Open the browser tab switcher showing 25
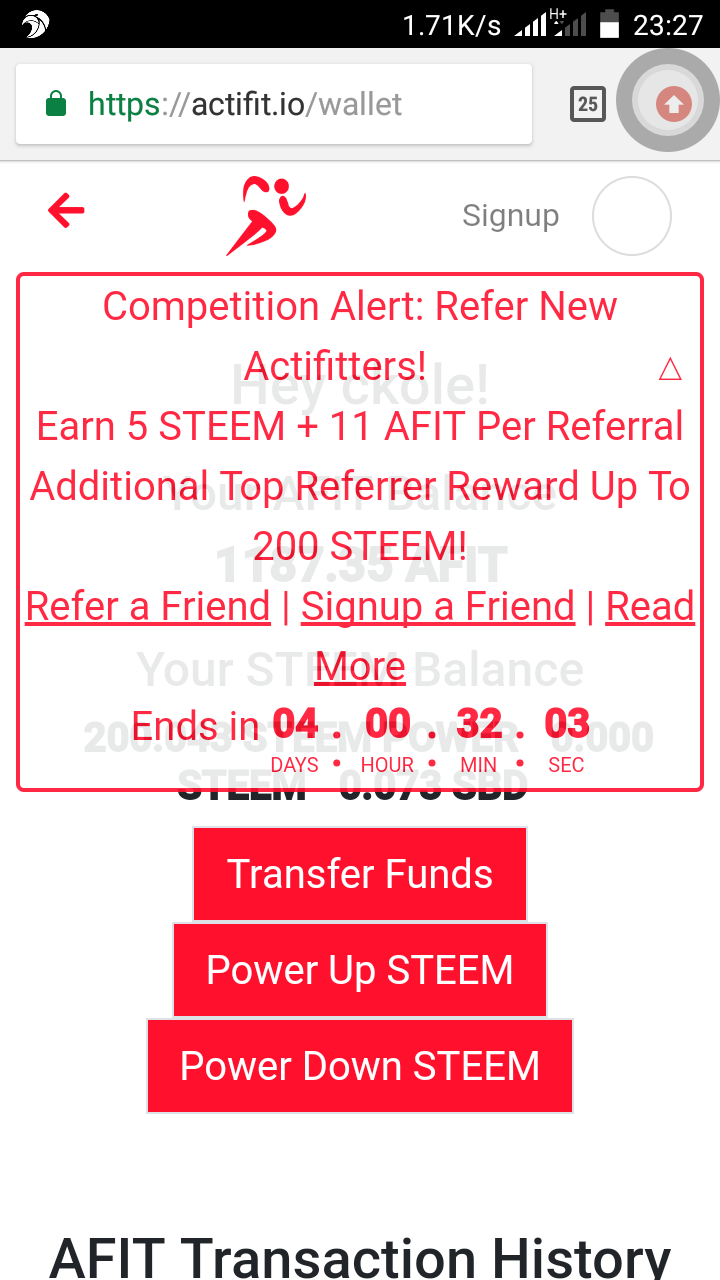The height and width of the screenshot is (1280, 720). [x=588, y=104]
